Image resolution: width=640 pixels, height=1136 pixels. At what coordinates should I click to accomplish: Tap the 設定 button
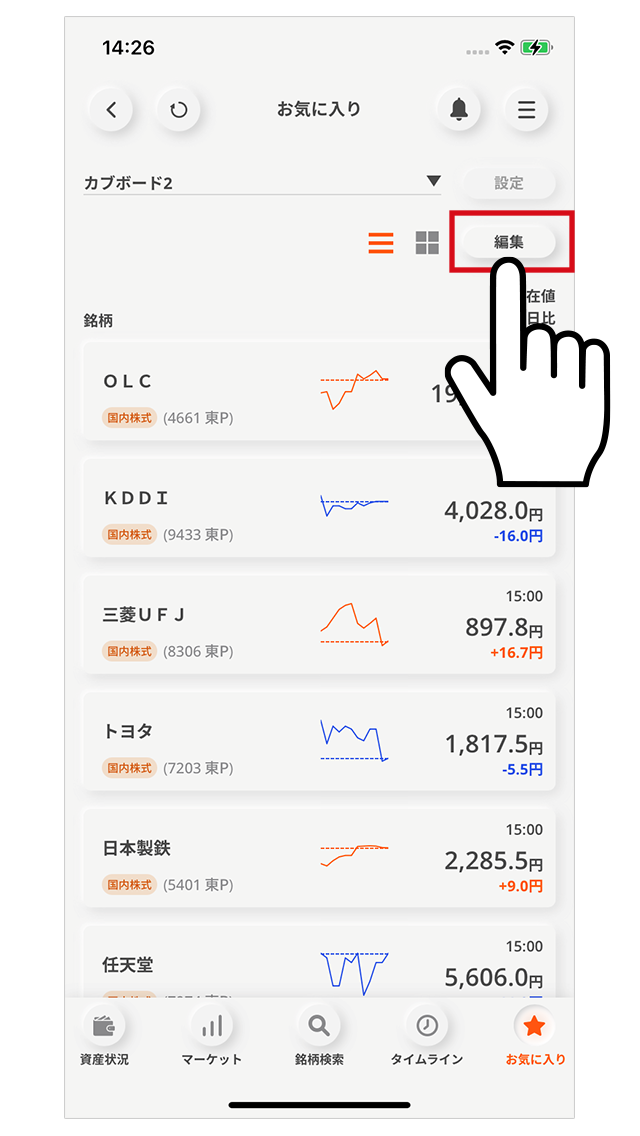click(509, 183)
